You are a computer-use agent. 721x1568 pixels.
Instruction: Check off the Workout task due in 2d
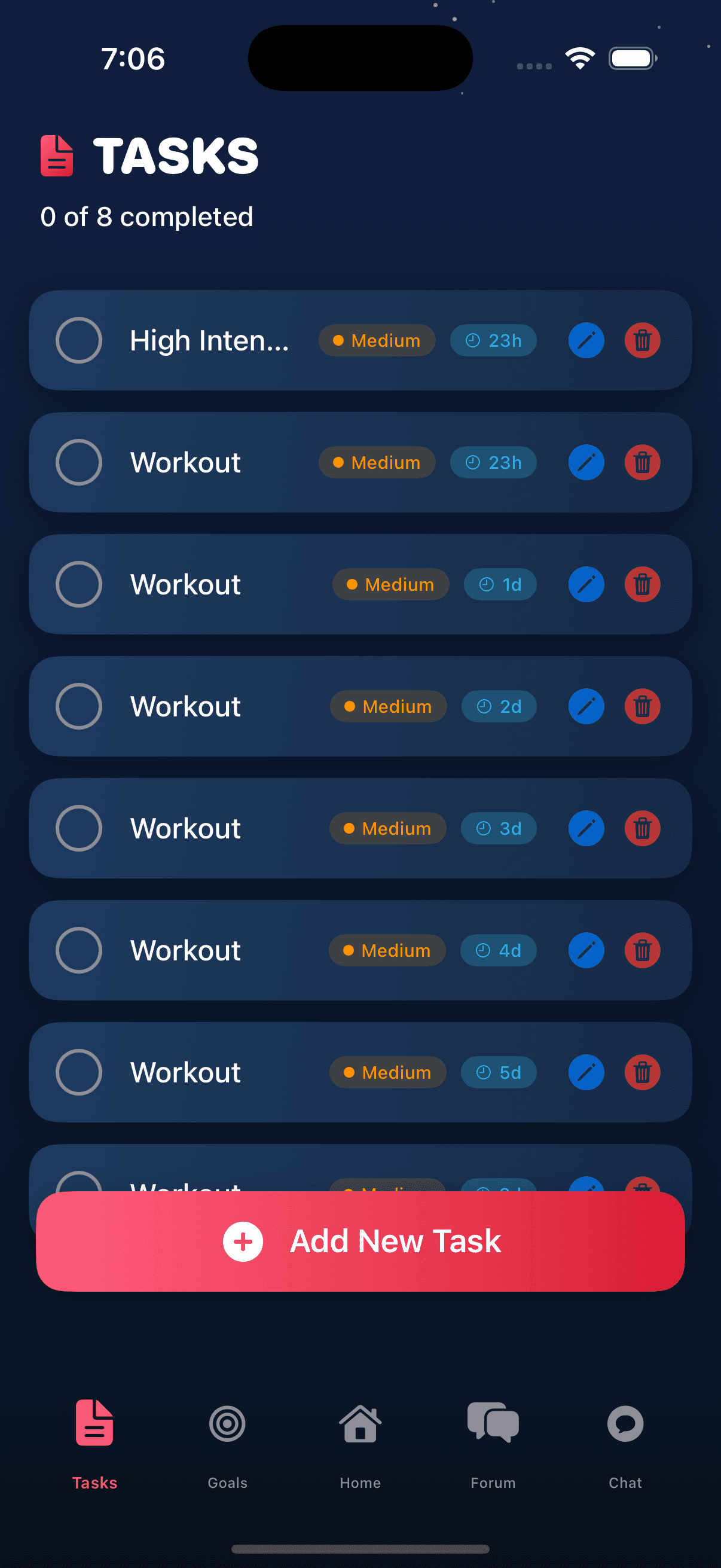click(78, 706)
